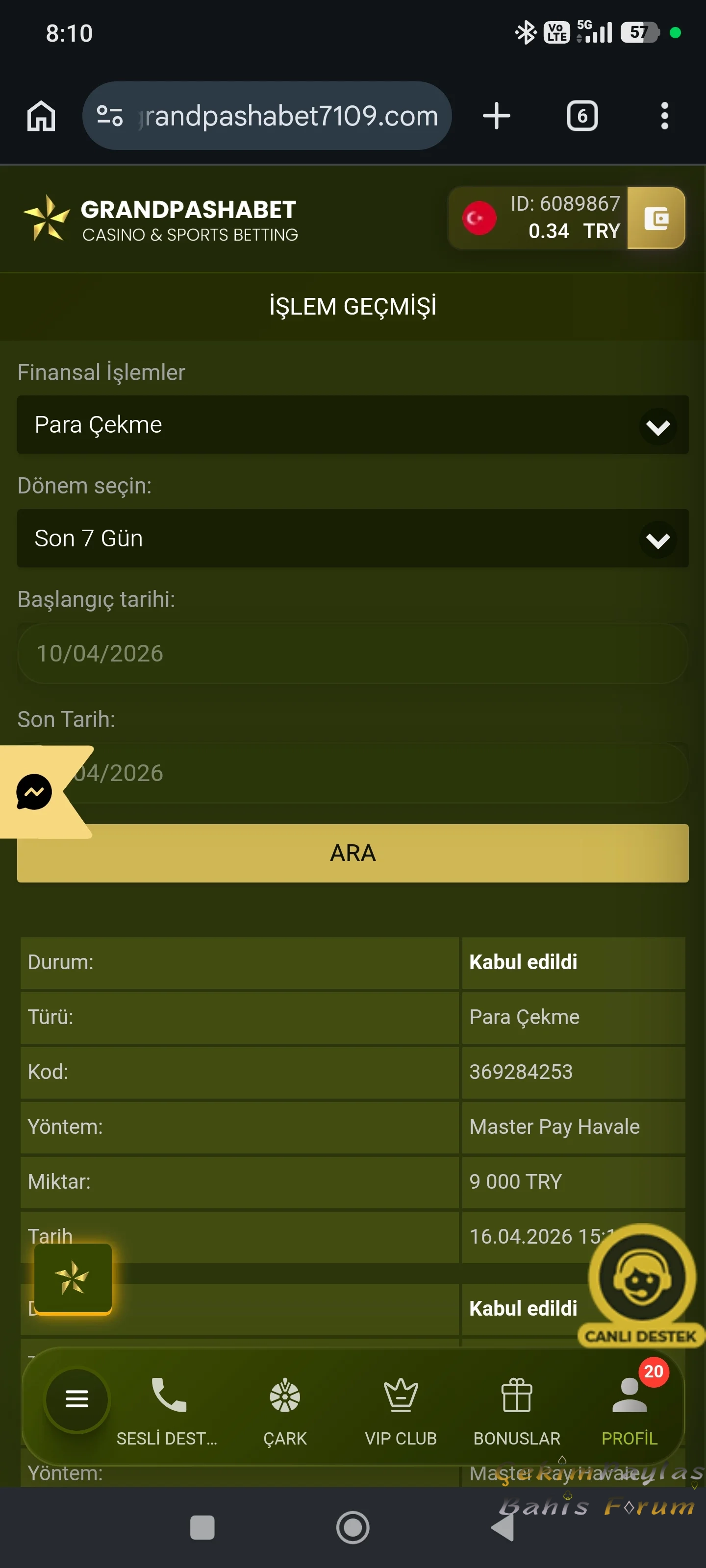Open the Canlı Destek live support
Viewport: 706px width, 1568px height.
point(641,1283)
